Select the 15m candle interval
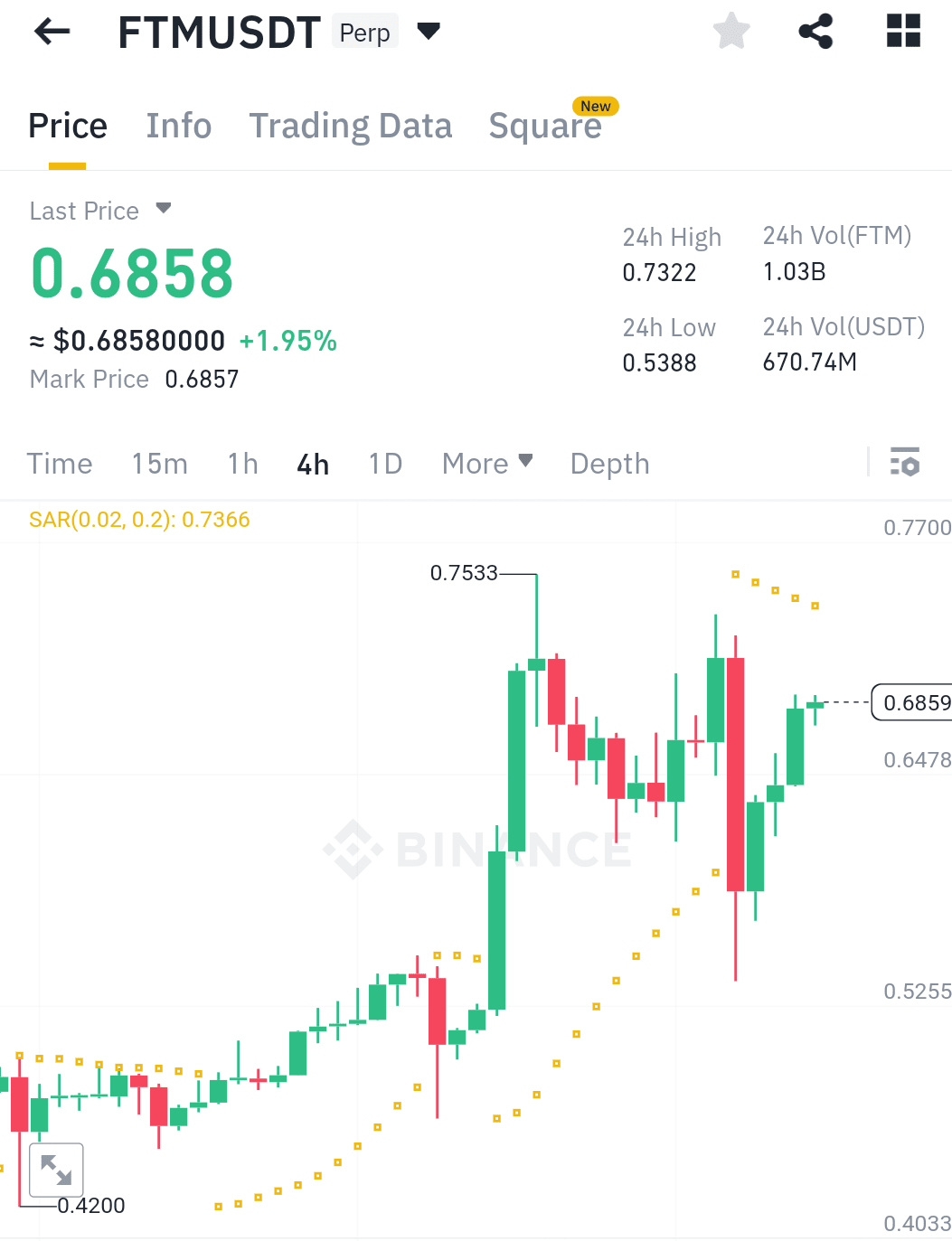 (x=159, y=463)
